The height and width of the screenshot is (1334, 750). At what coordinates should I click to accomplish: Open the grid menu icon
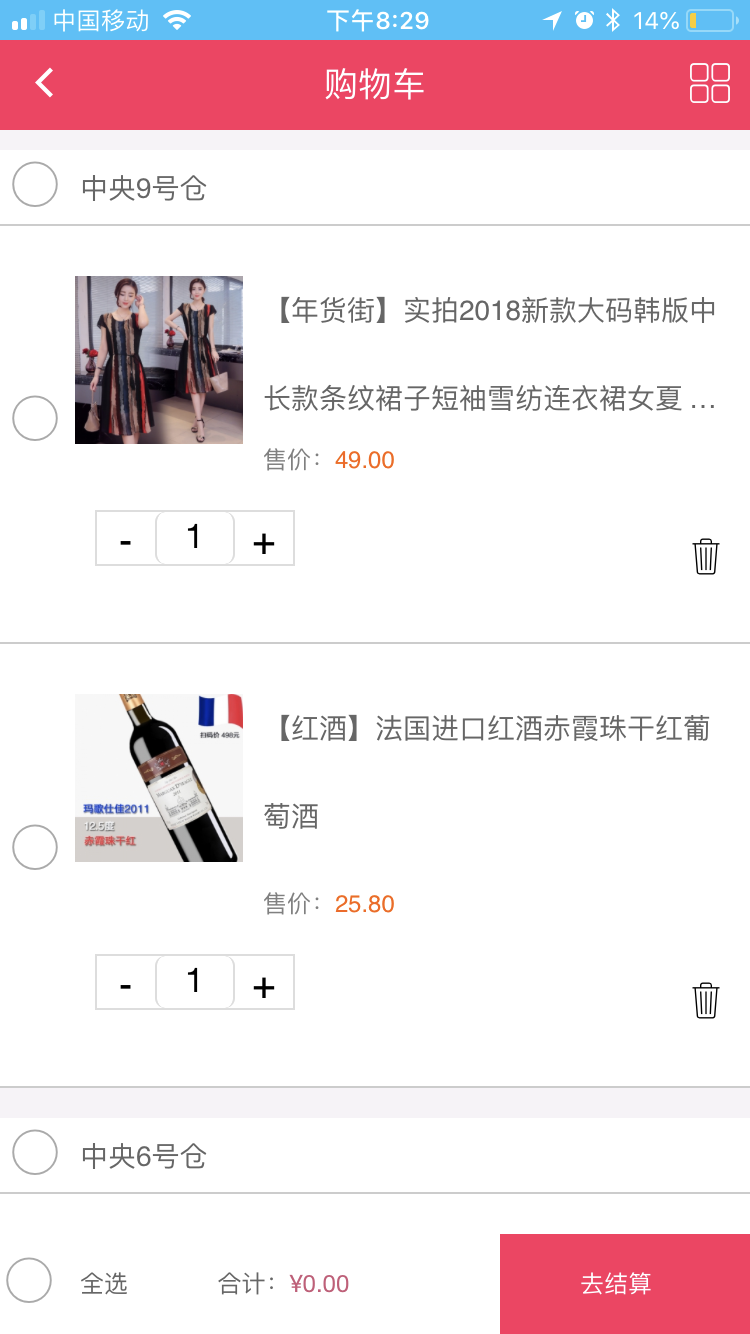click(709, 83)
